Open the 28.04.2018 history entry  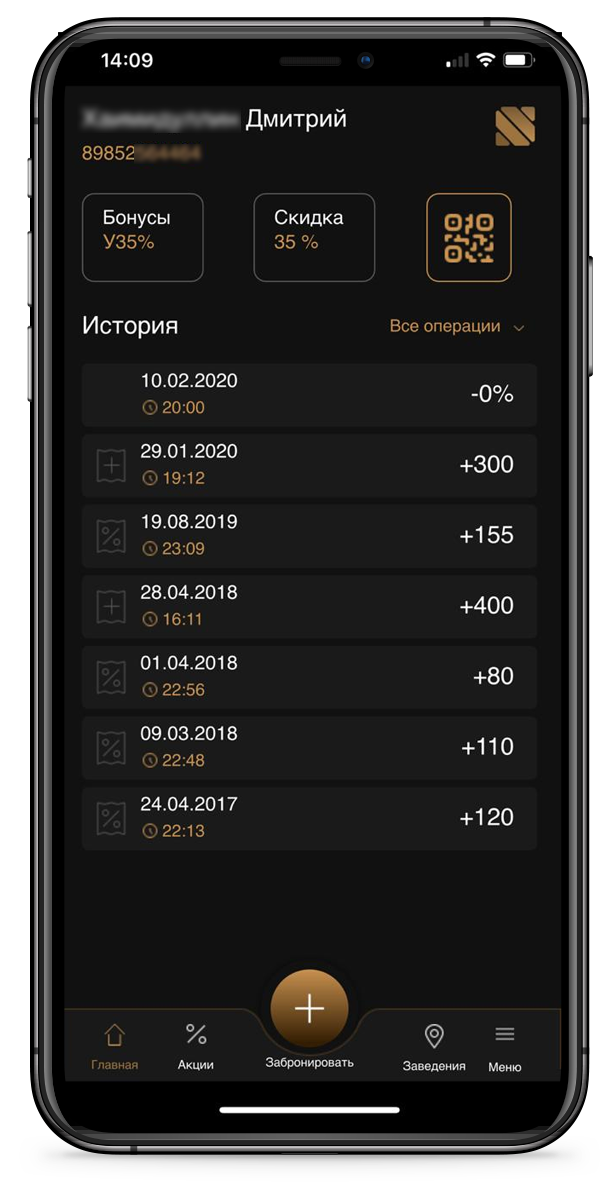click(x=309, y=606)
